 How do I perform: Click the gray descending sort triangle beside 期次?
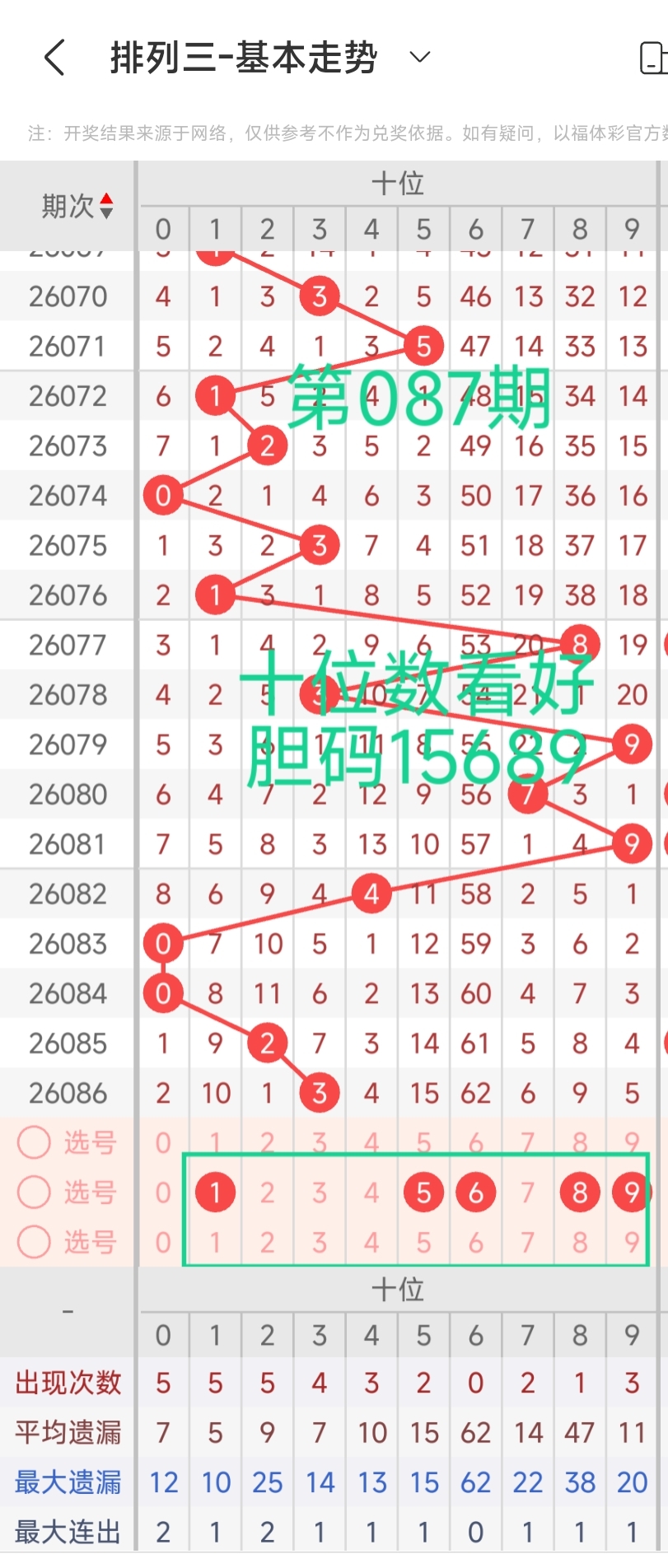coord(108,212)
